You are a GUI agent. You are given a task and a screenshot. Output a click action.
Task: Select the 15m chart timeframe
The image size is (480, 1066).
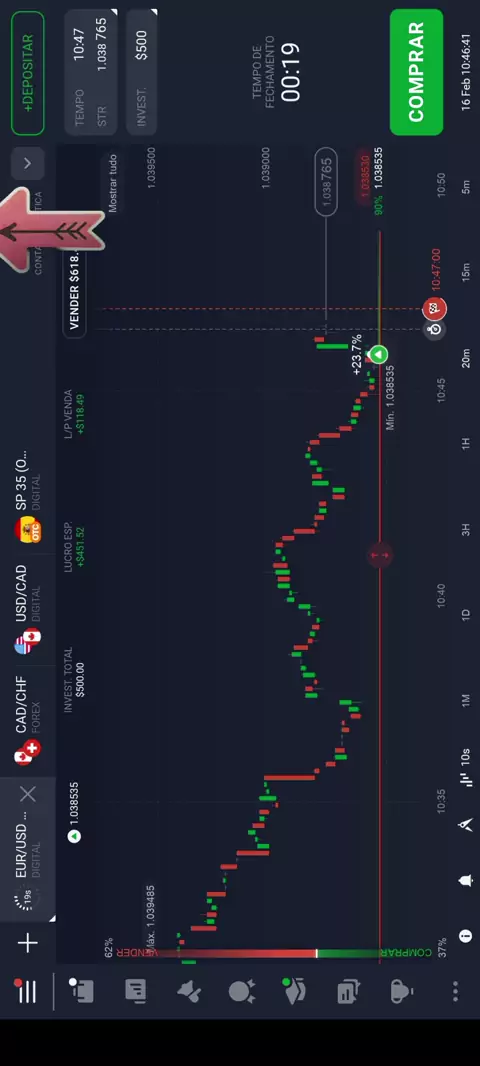tap(466, 271)
